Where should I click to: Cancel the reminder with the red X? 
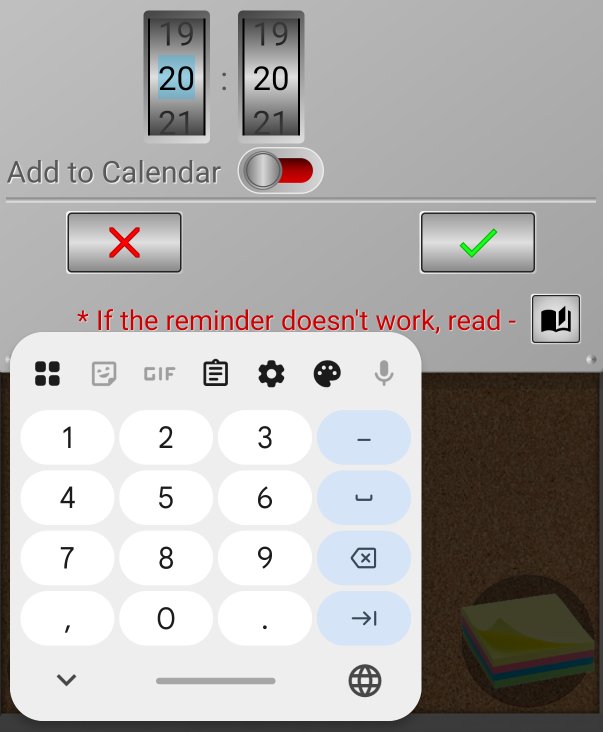(x=124, y=242)
